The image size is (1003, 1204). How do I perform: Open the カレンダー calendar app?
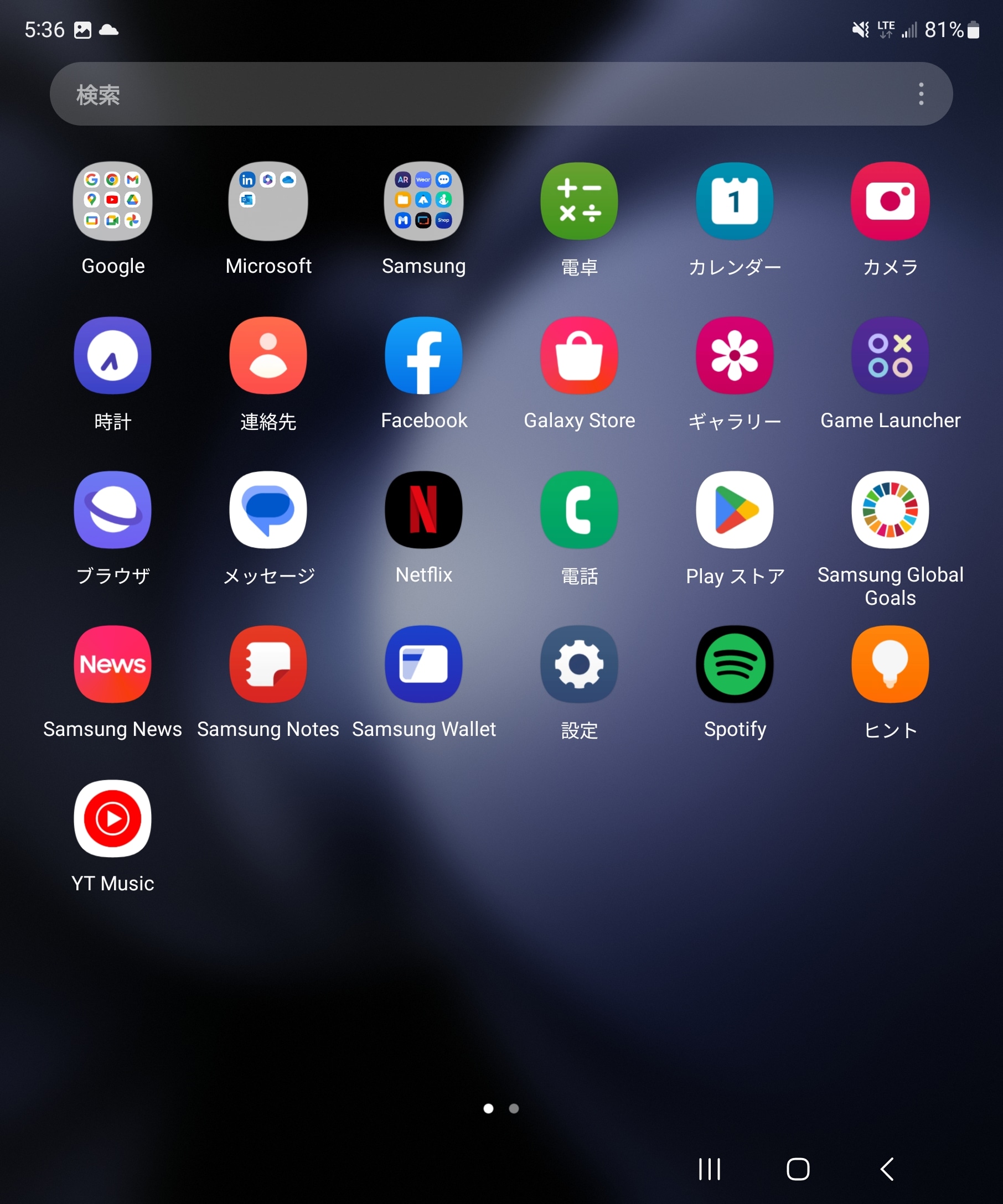point(735,201)
